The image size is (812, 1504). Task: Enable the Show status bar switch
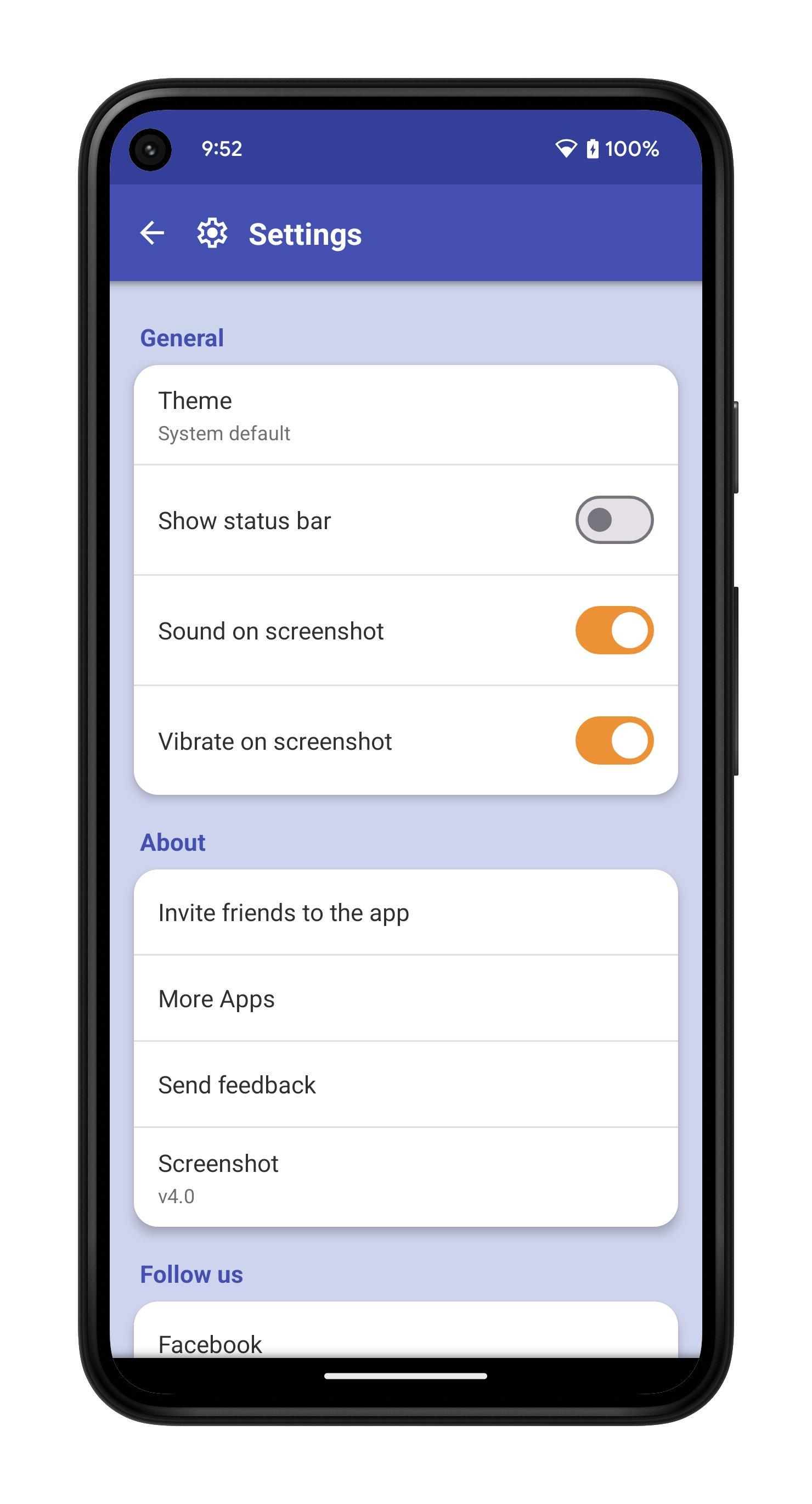pos(614,520)
